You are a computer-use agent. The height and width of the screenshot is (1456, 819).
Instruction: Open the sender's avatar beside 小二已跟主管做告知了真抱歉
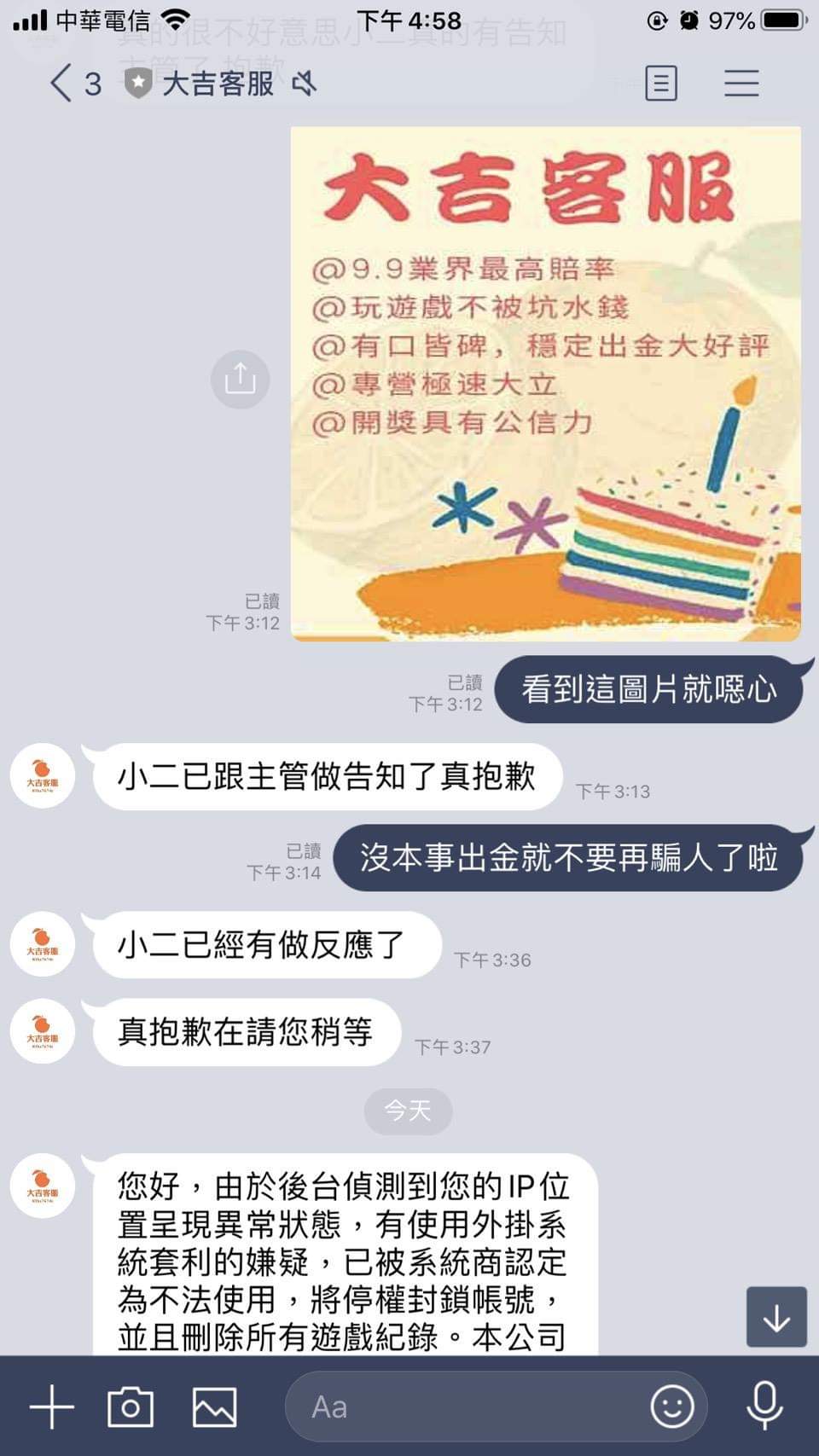pyautogui.click(x=43, y=776)
